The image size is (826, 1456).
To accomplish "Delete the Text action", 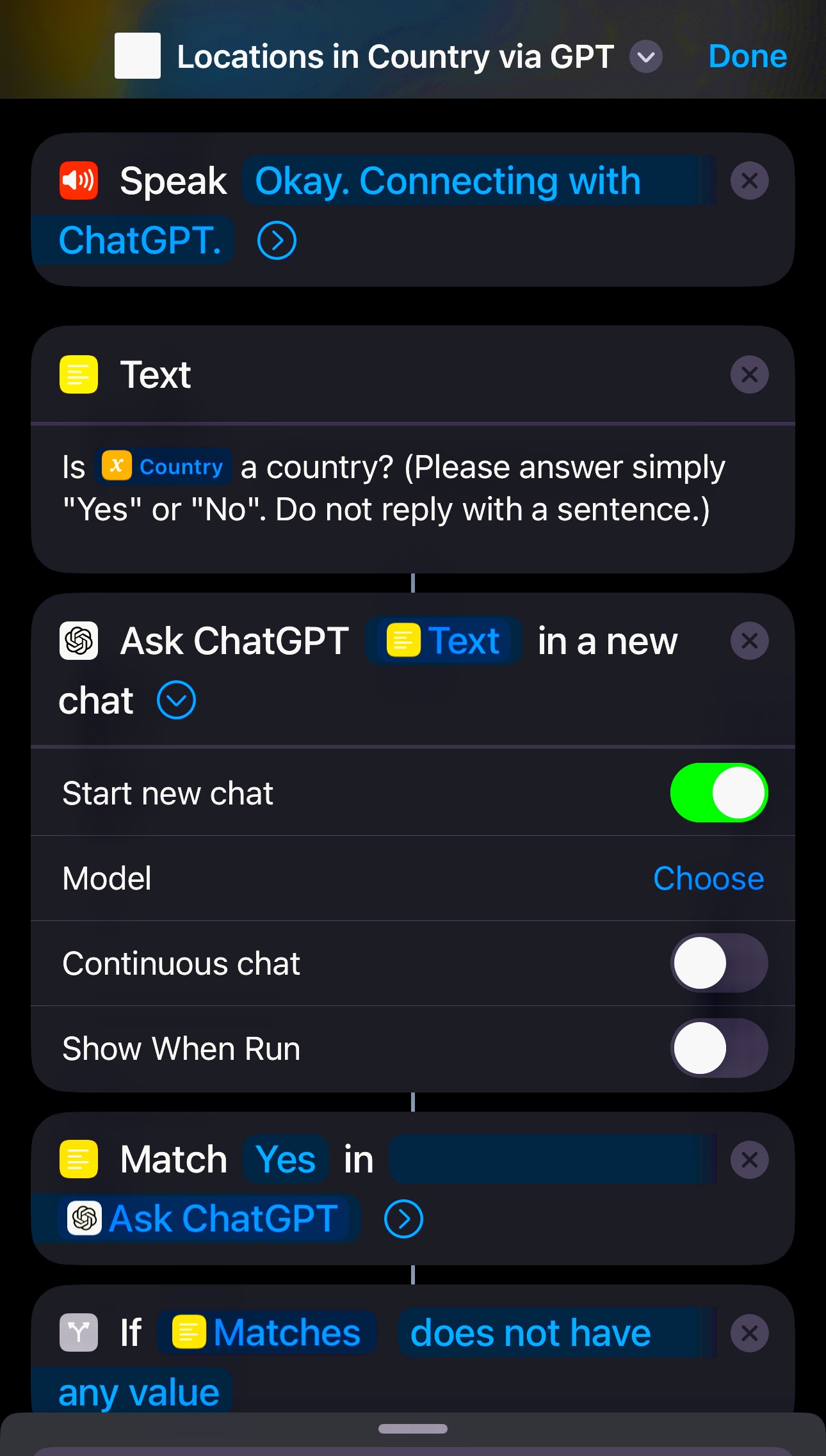I will [749, 374].
